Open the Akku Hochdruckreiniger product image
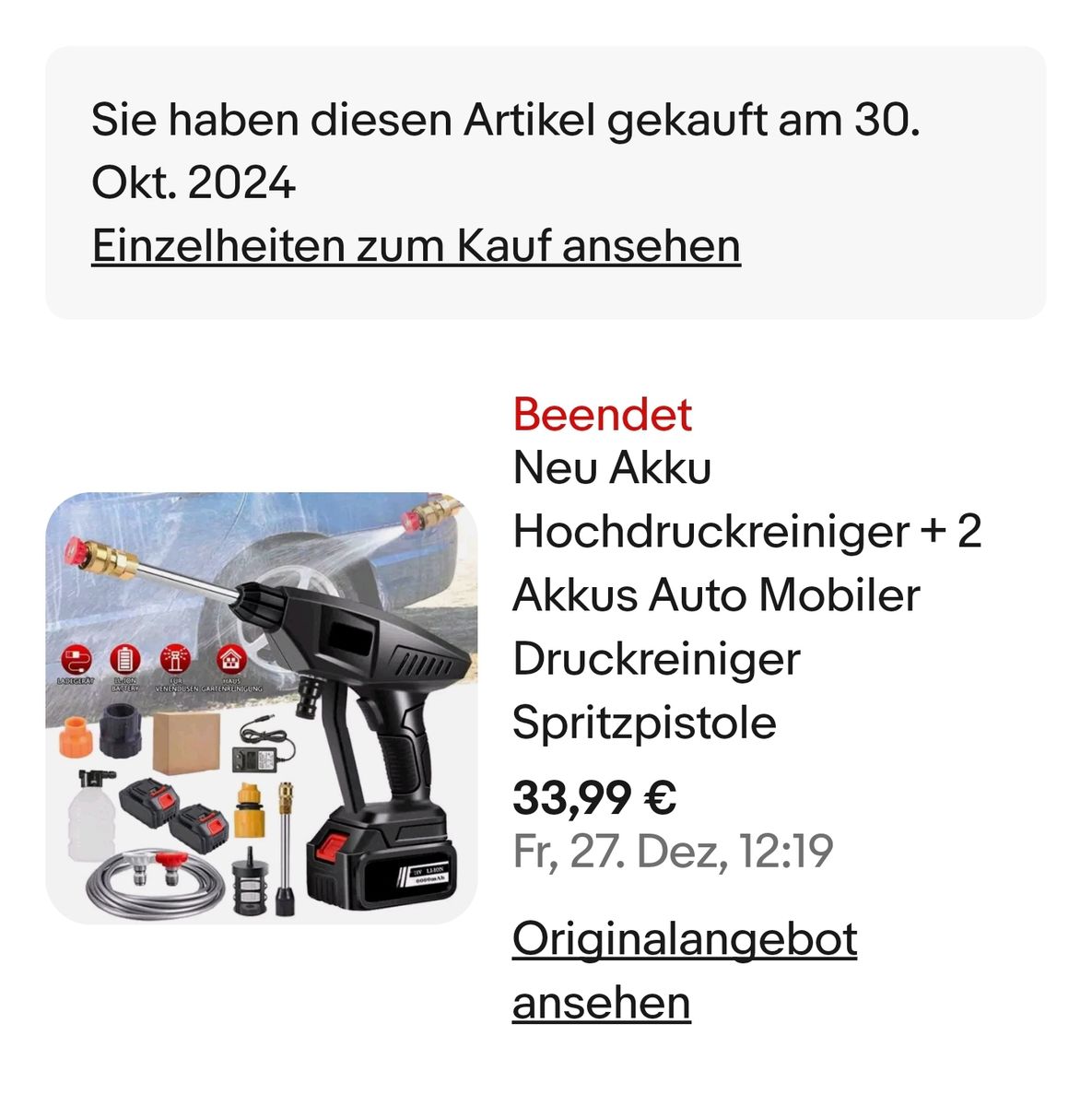The width and height of the screenshot is (1092, 1106). tap(262, 708)
